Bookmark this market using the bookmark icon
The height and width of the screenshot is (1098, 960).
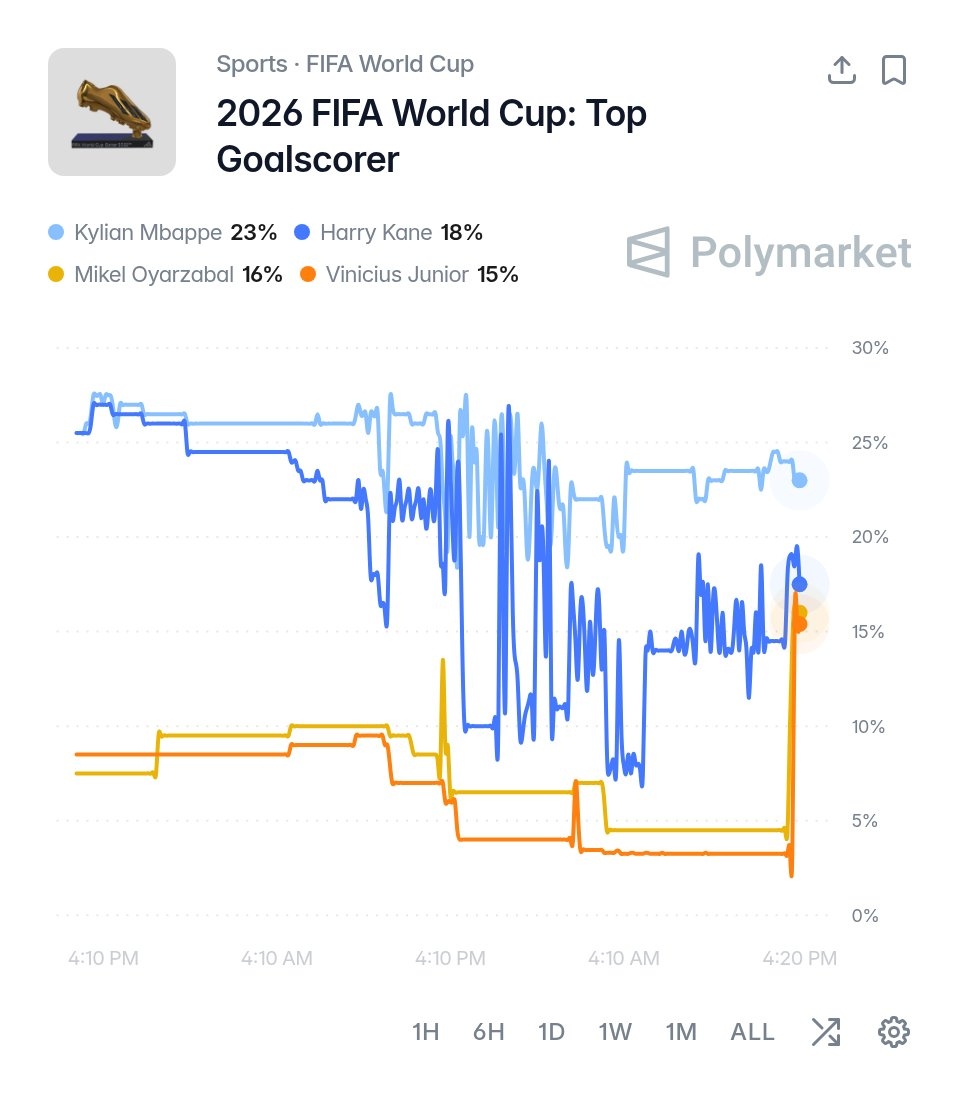tap(895, 69)
